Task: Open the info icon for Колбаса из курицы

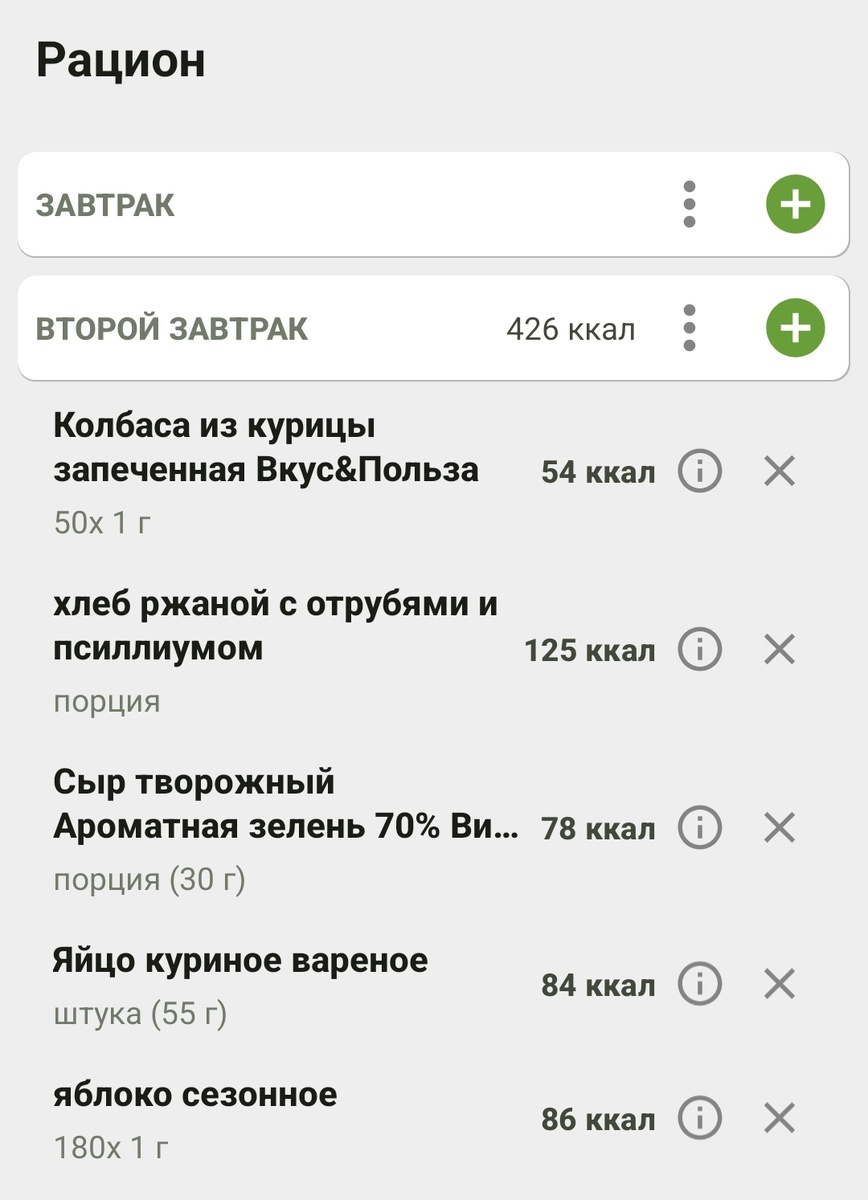Action: pyautogui.click(x=700, y=472)
